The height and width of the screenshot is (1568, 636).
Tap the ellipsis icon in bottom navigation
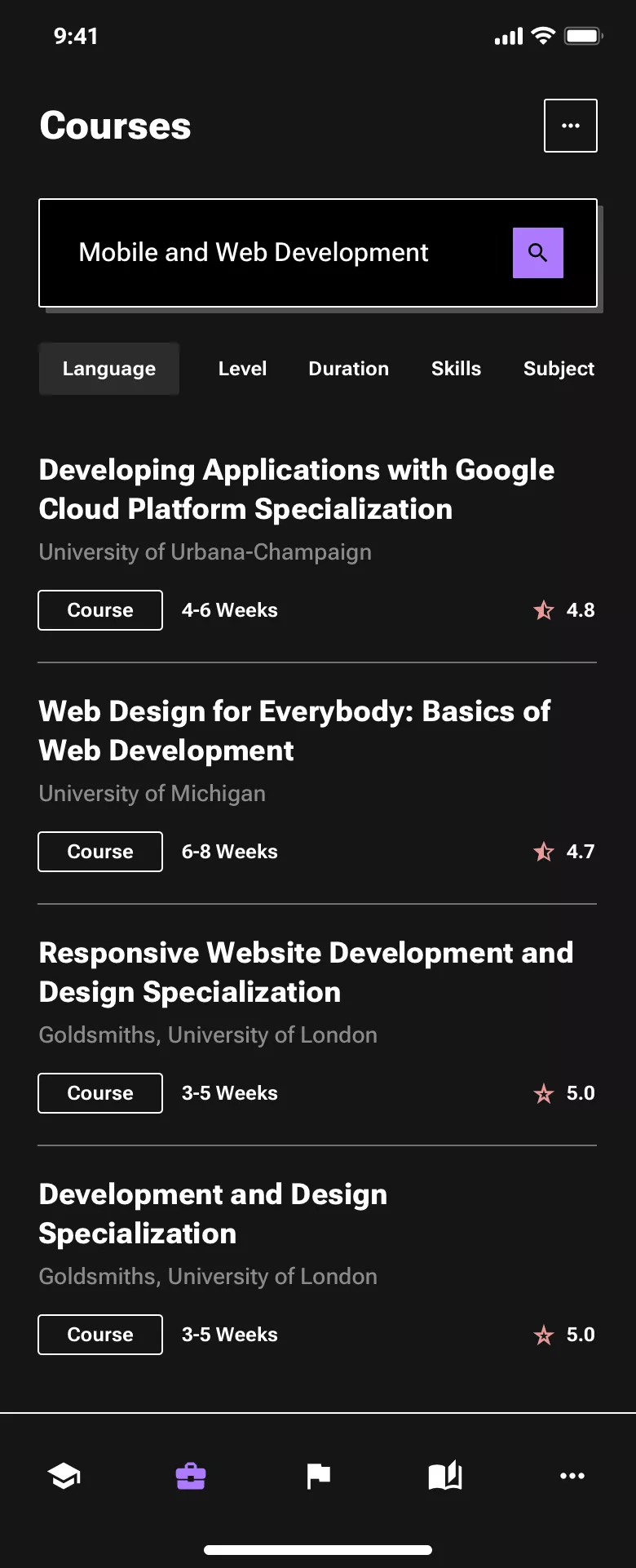(x=572, y=1475)
